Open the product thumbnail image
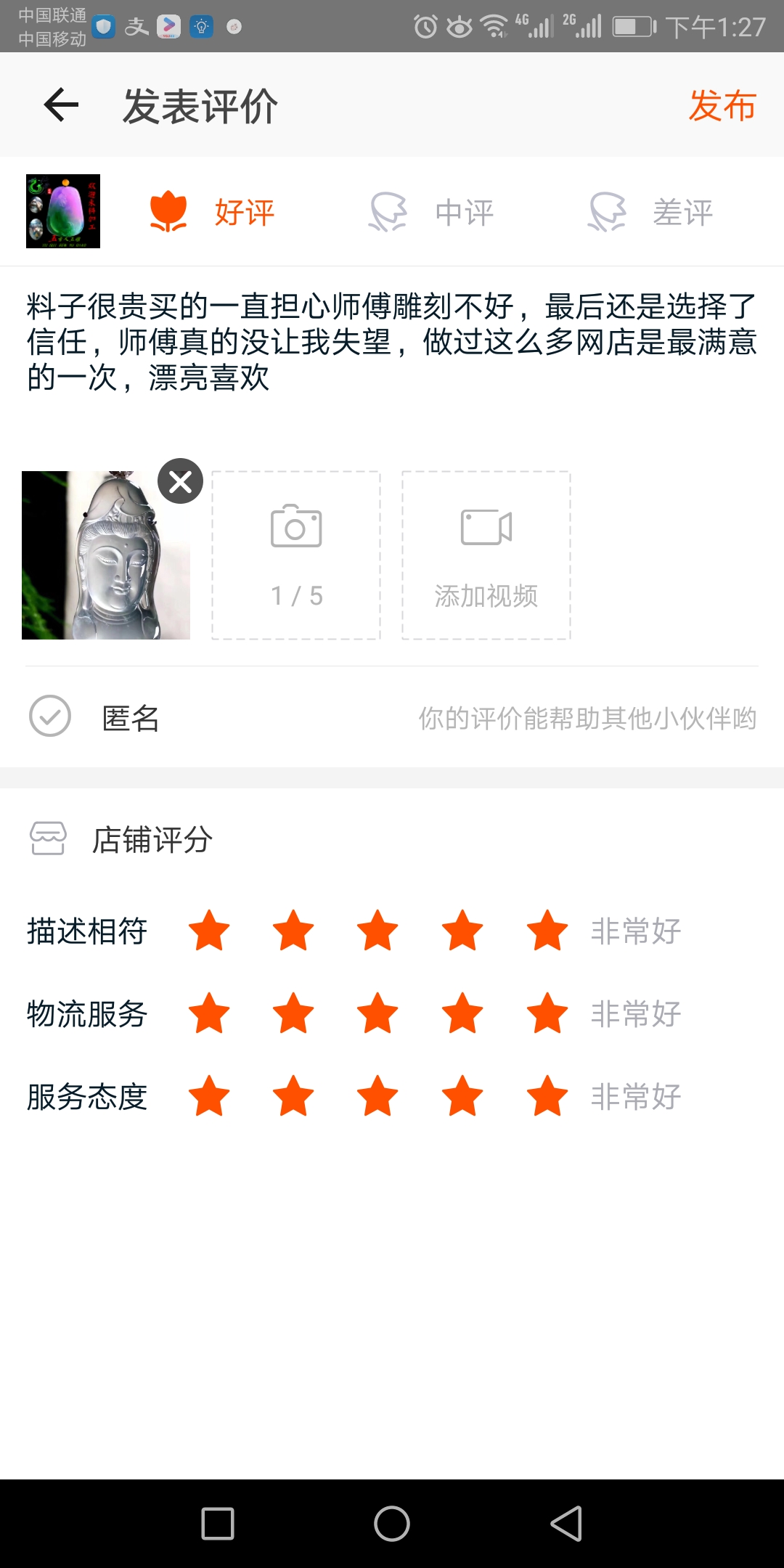 (x=63, y=211)
